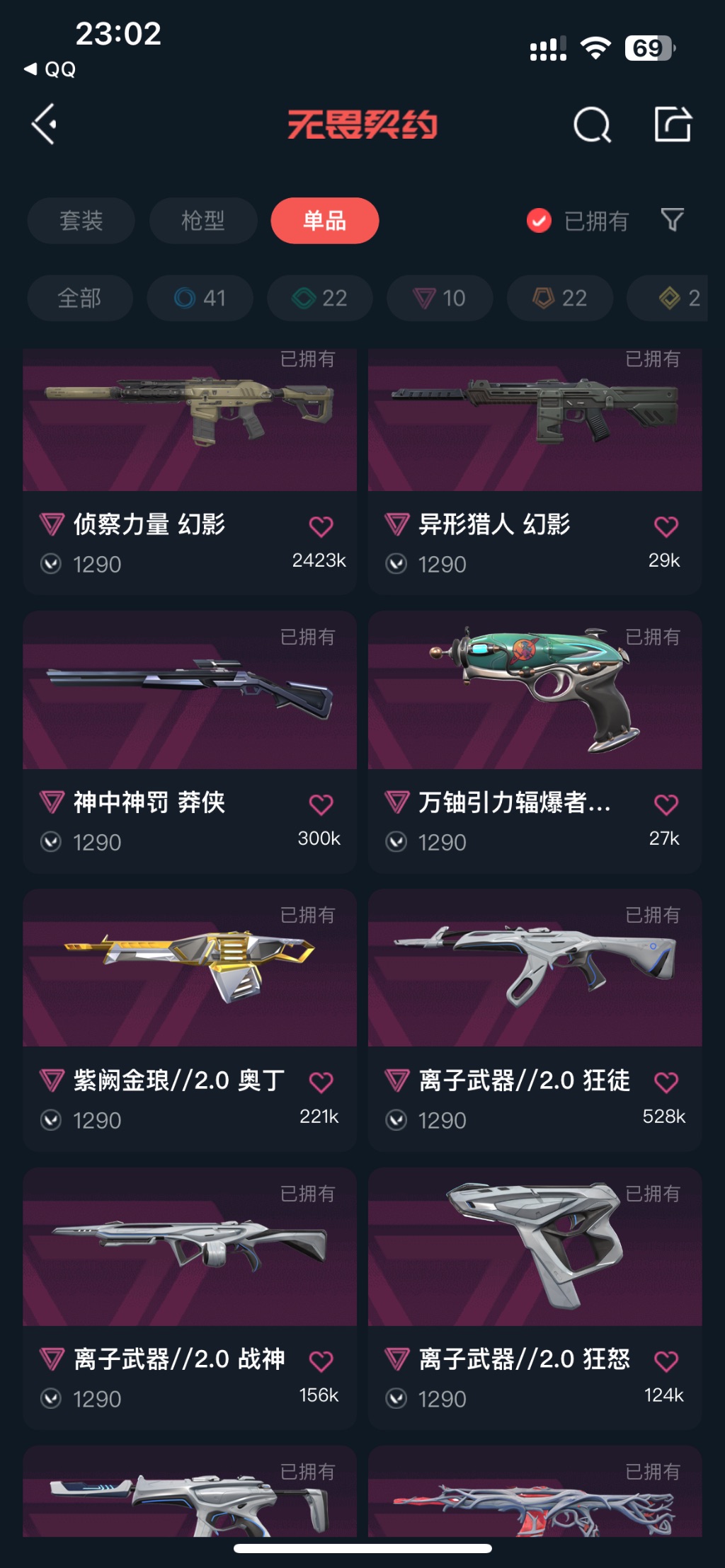Like the 异形猎人 幻影 skin
The image size is (725, 1568).
666,526
